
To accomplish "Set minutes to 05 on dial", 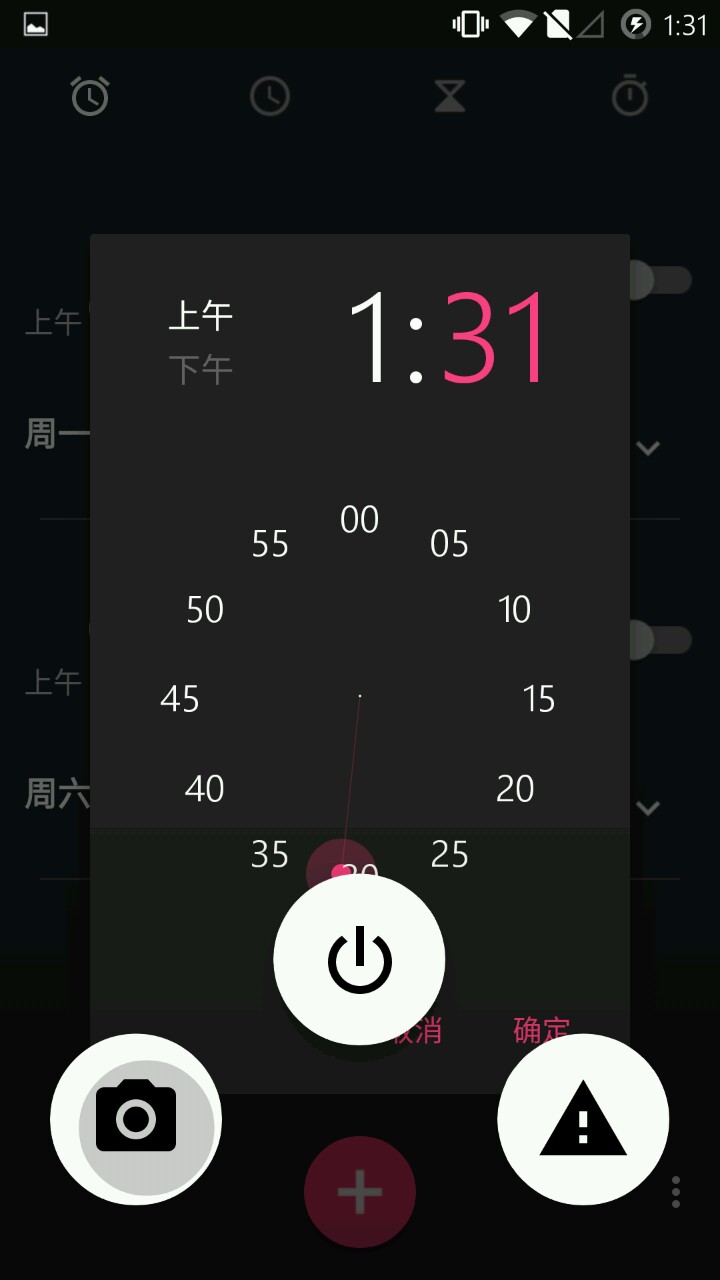I will click(x=449, y=544).
